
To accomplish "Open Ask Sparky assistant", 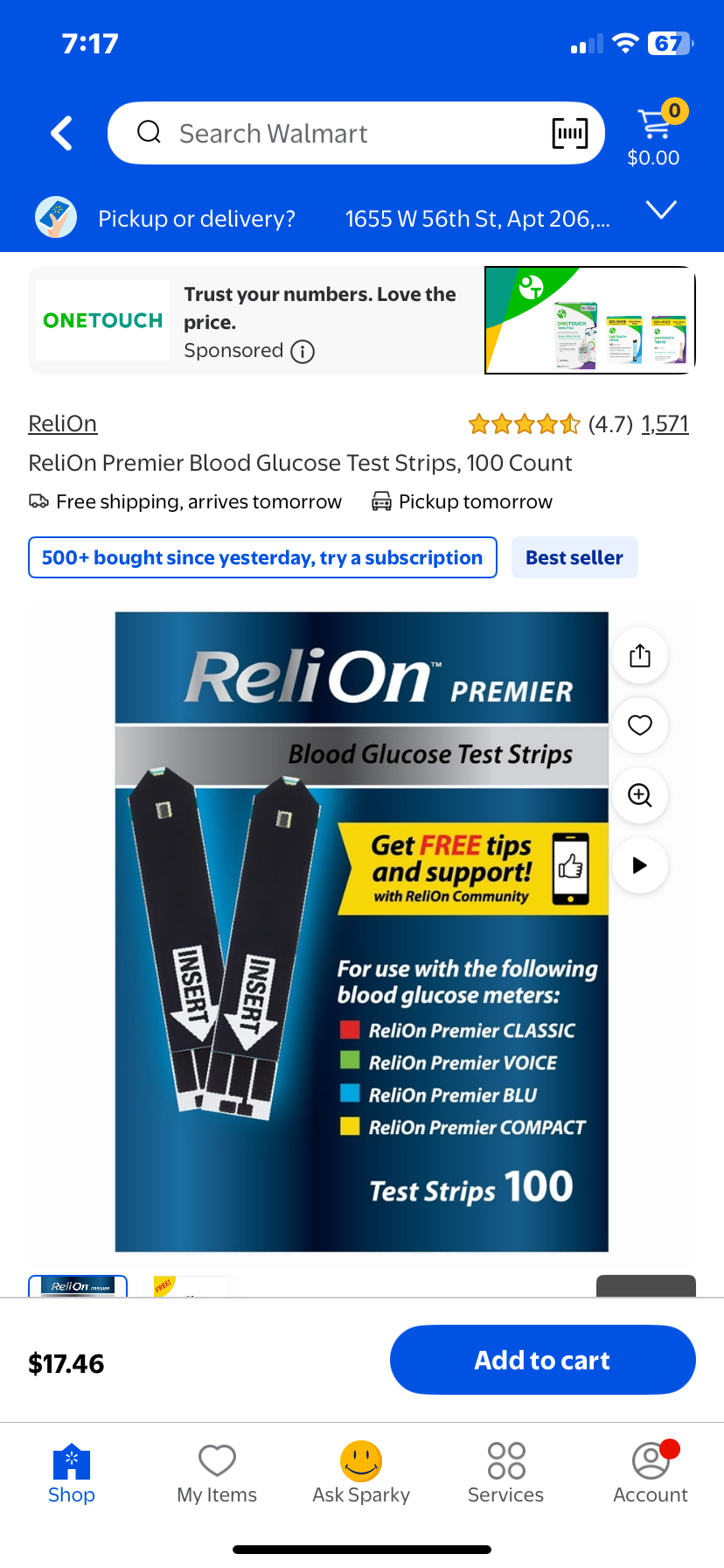I will 361,1473.
